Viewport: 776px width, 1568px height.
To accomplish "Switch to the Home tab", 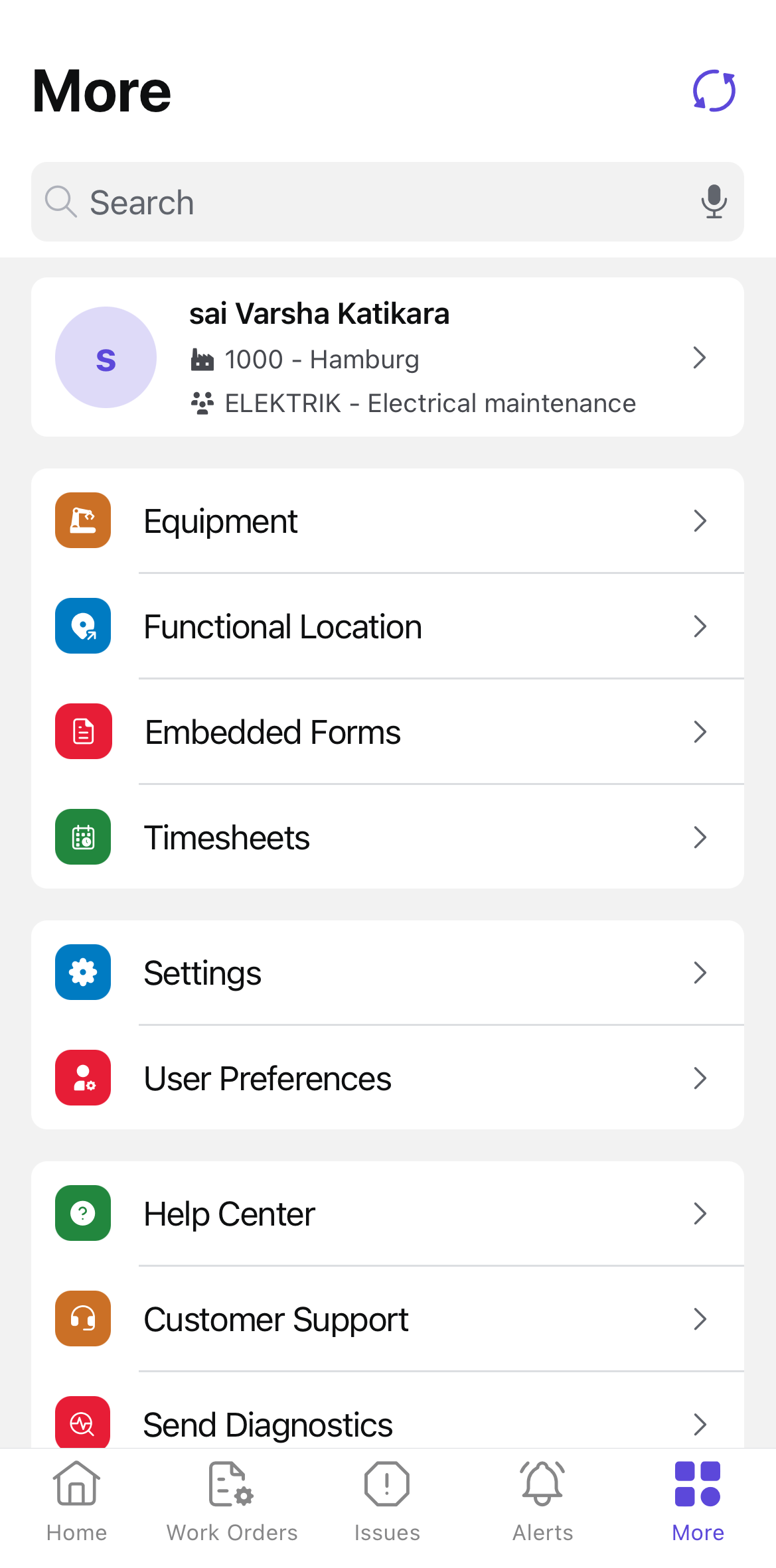I will pos(77,1502).
